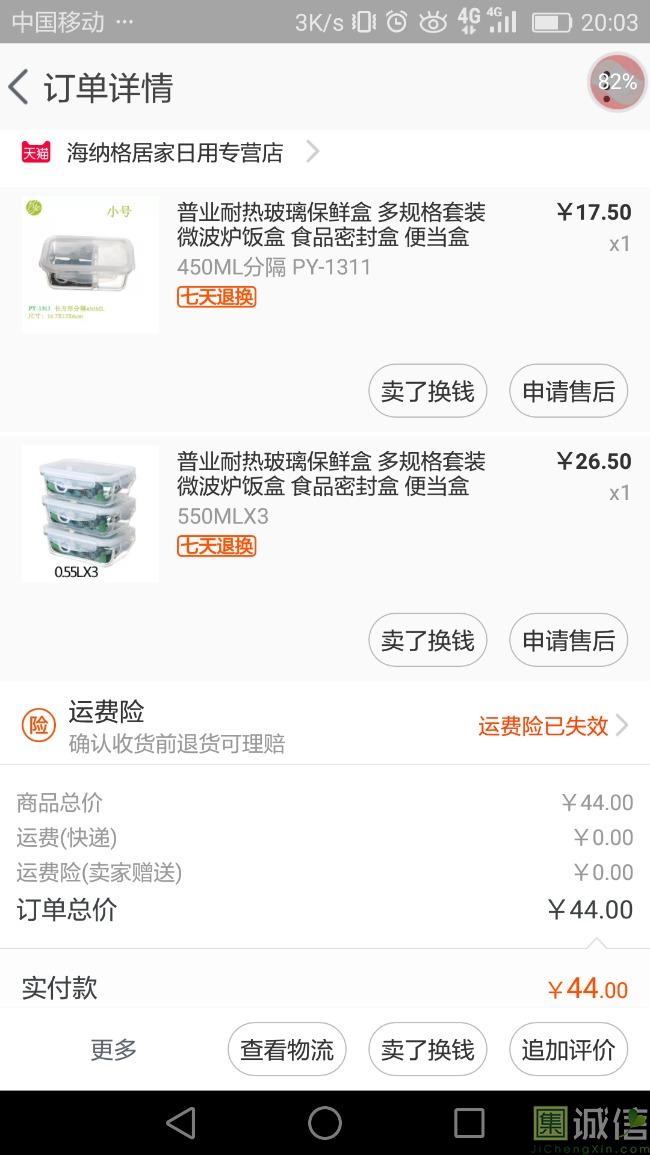
Task: Go back from the 订单详情 page
Action: [x=20, y=87]
